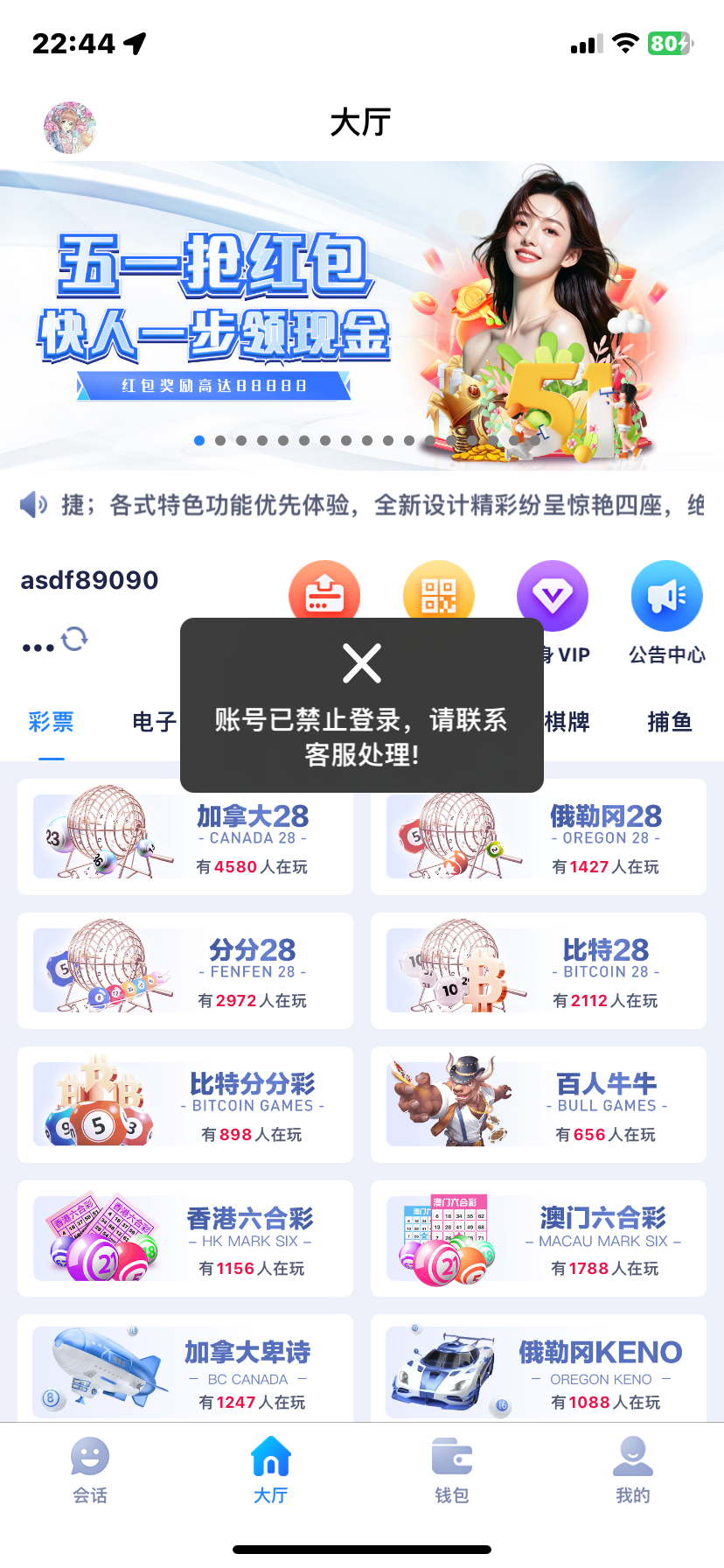Open 澳门六合彩 Macau Mark Six

pyautogui.click(x=539, y=1239)
